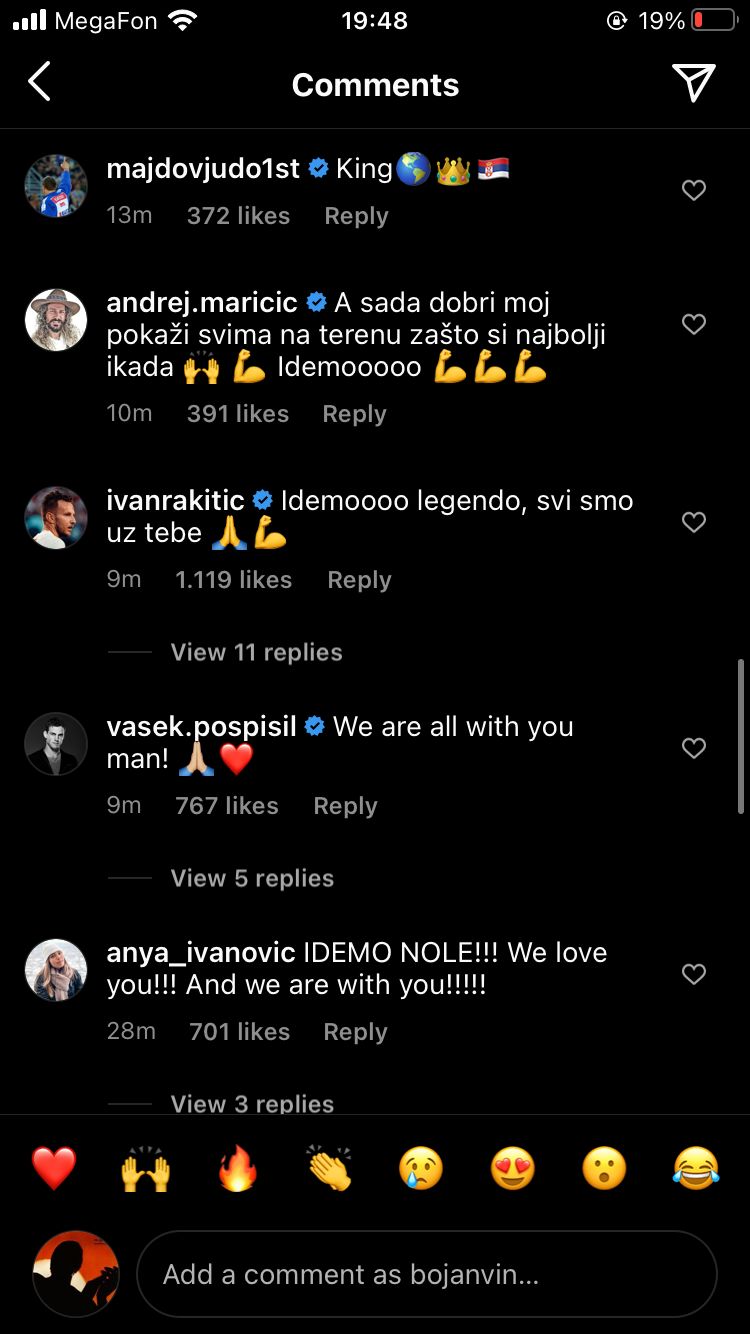The width and height of the screenshot is (750, 1334).
Task: View 372 likes on majdovjudo1st's comment
Action: point(238,216)
